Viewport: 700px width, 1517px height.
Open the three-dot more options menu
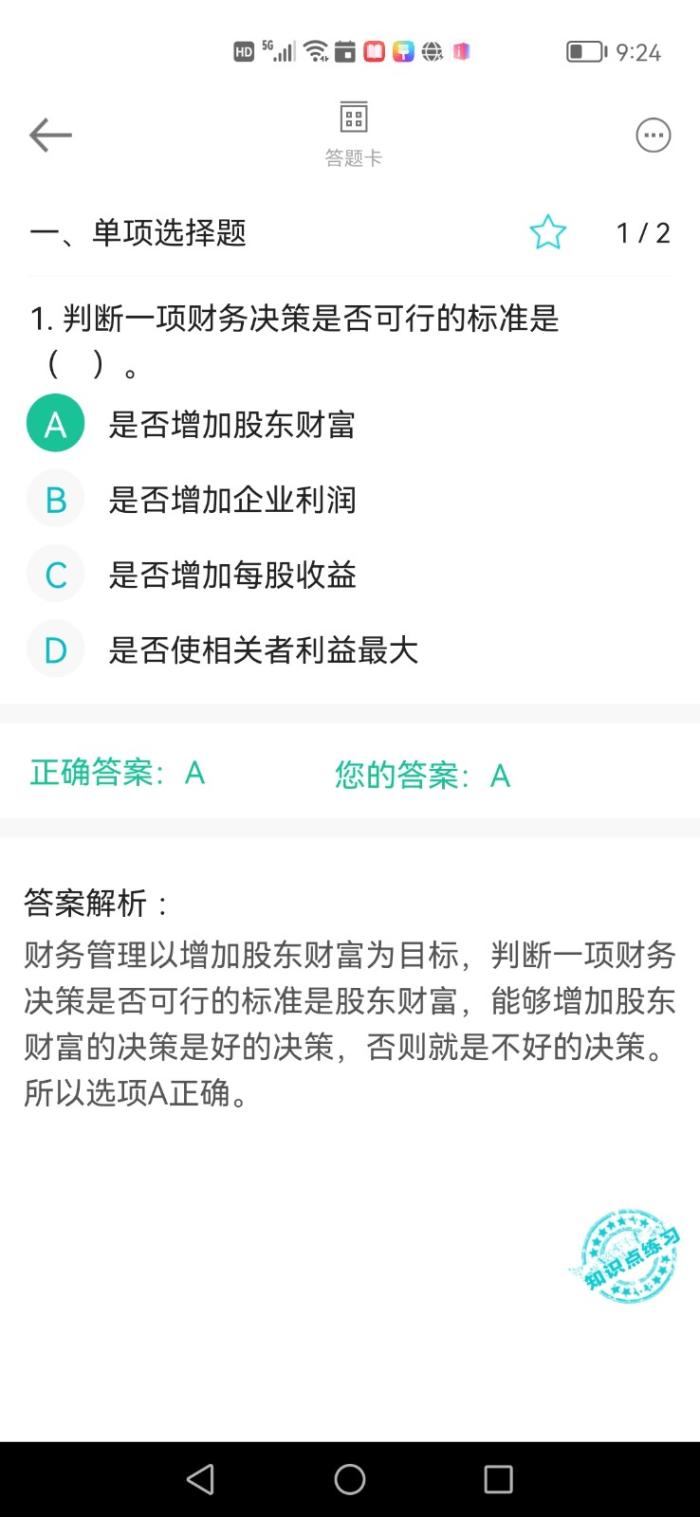[x=653, y=135]
